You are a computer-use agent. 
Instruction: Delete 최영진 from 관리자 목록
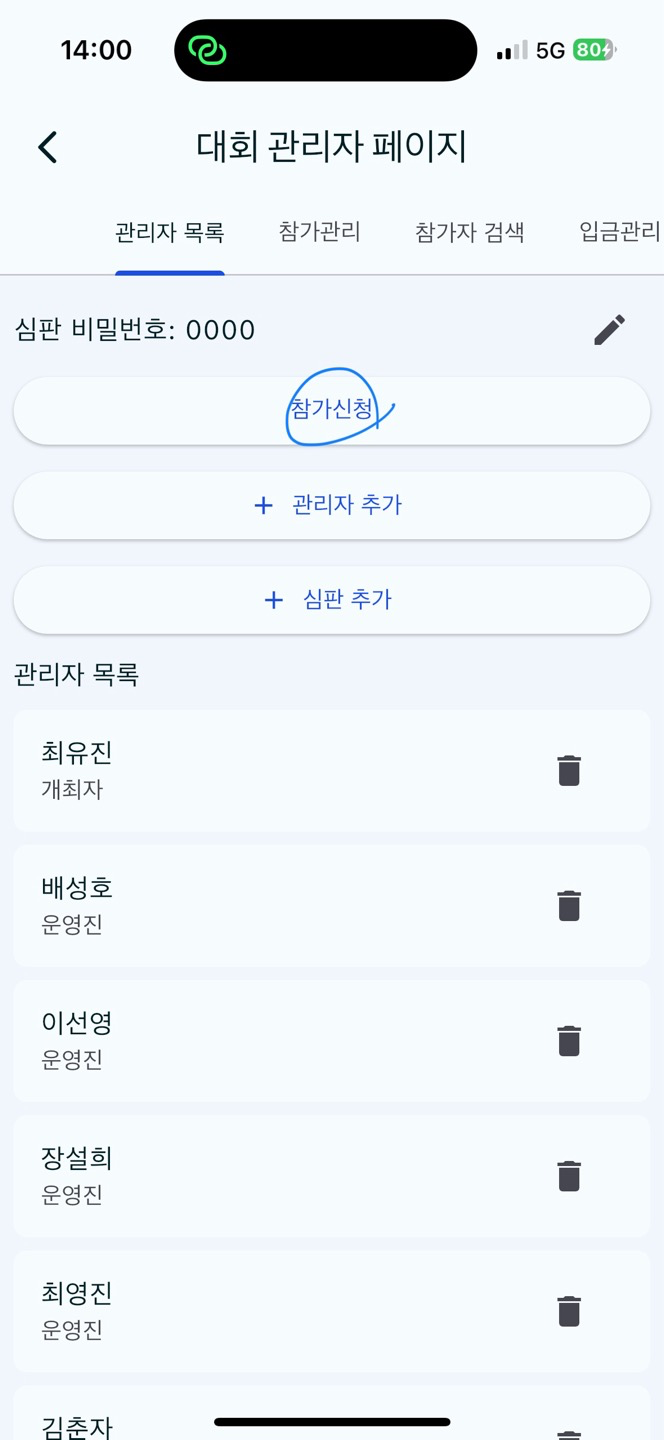[x=569, y=1311]
